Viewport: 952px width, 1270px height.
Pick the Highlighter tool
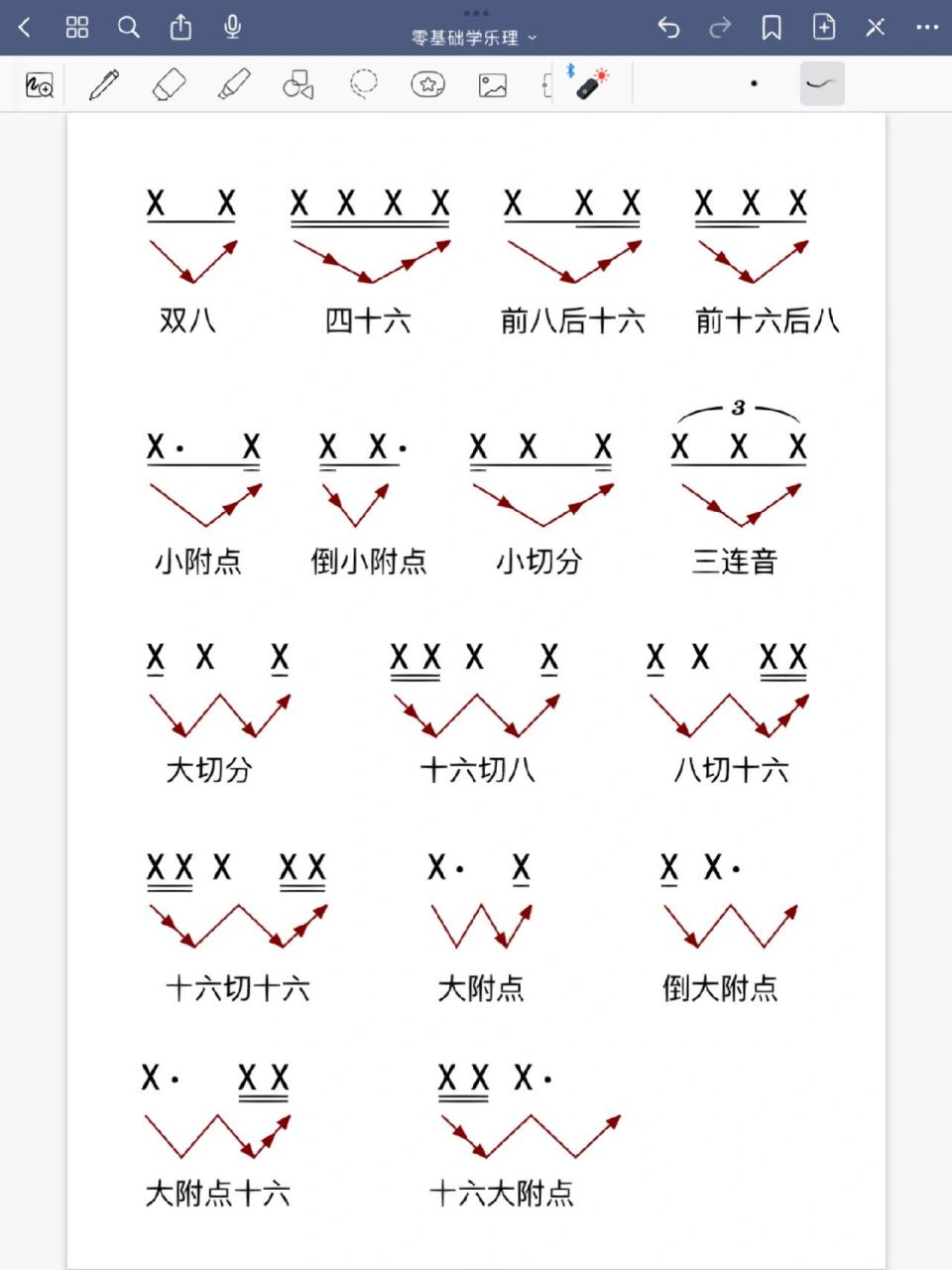click(234, 84)
